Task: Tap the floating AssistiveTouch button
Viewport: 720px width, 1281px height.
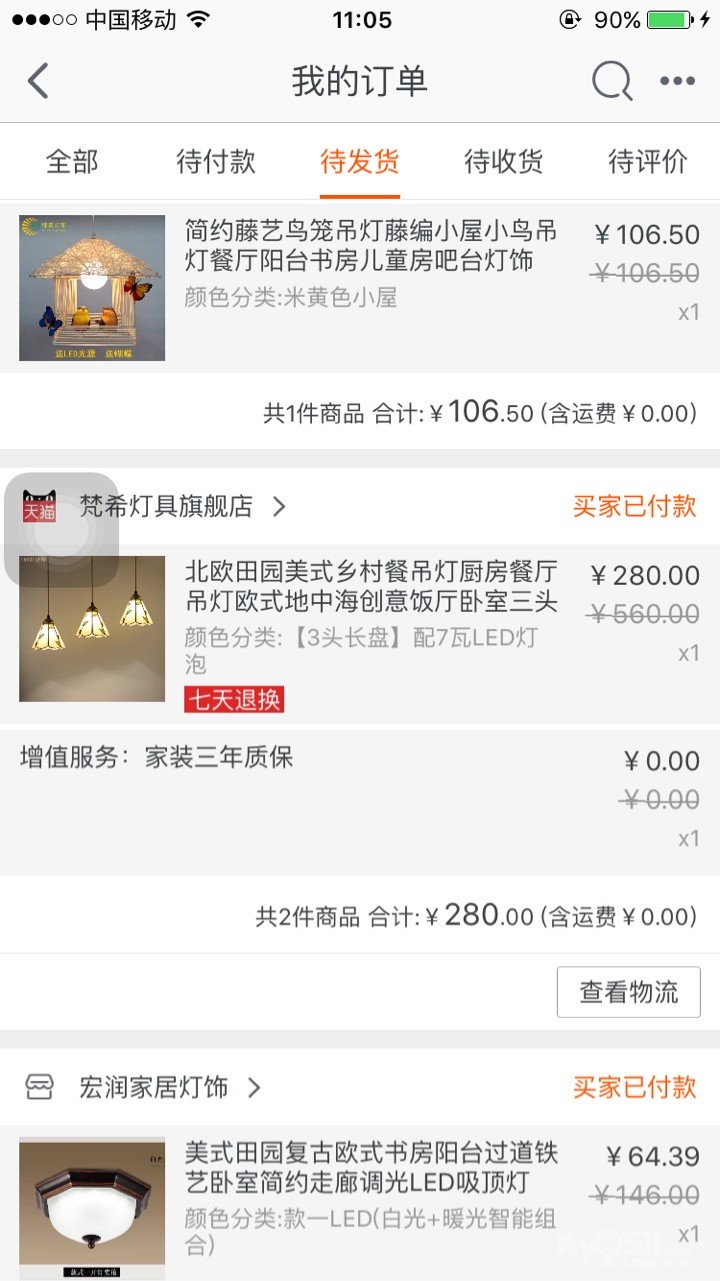Action: pyautogui.click(x=62, y=529)
